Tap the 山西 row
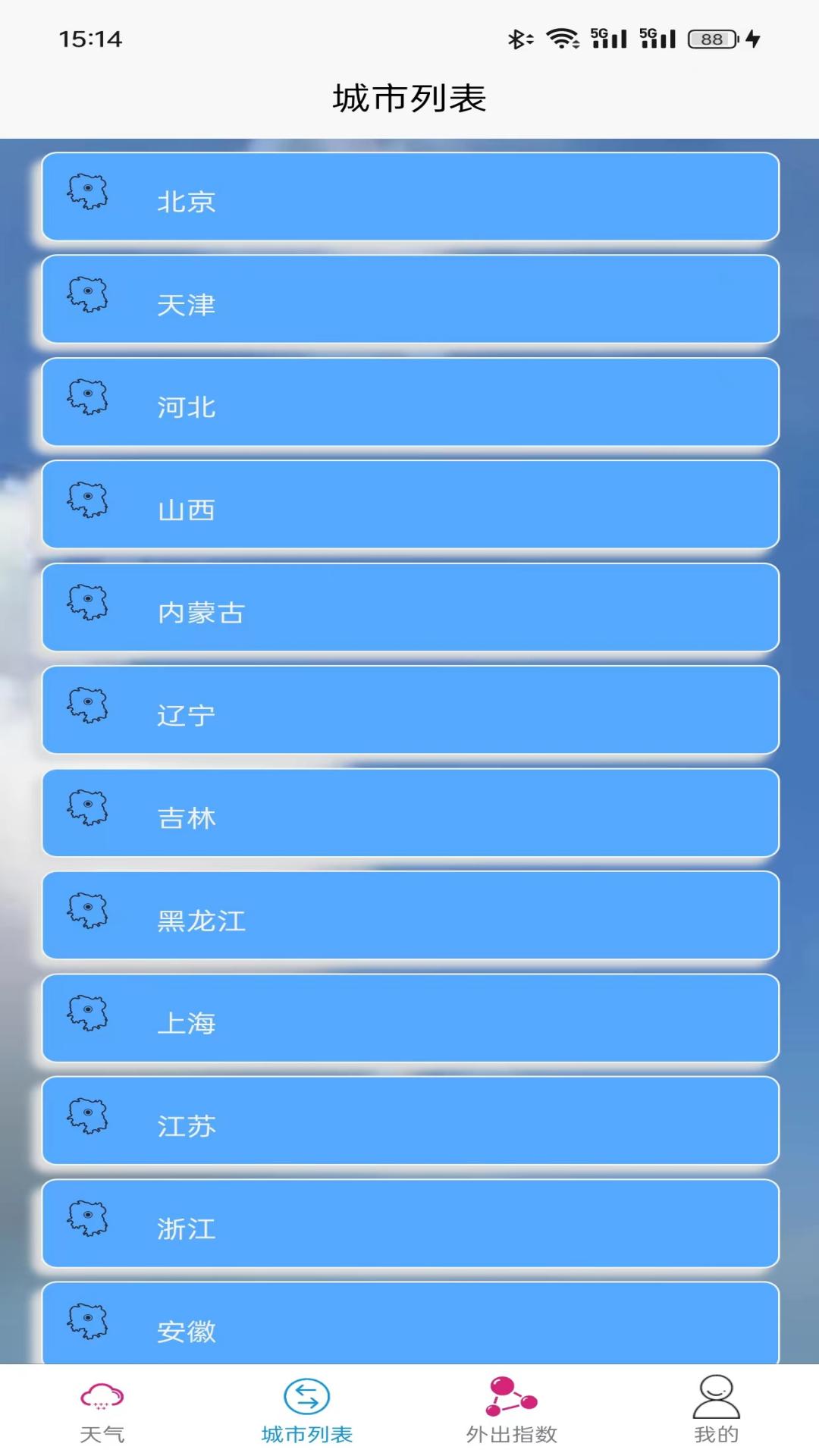Screen dimensions: 819x1456 coord(409,505)
